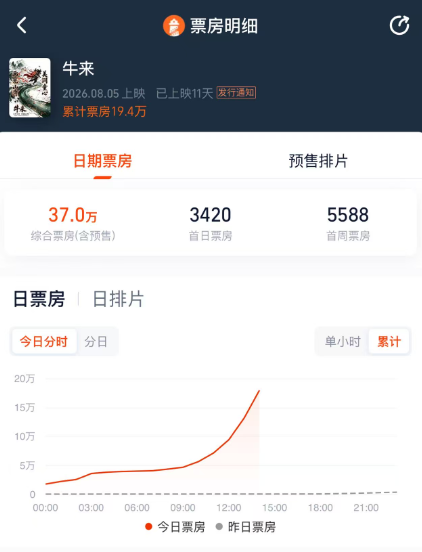The height and width of the screenshot is (552, 422).
Task: Select the 日期票房 tab
Action: coord(102,161)
